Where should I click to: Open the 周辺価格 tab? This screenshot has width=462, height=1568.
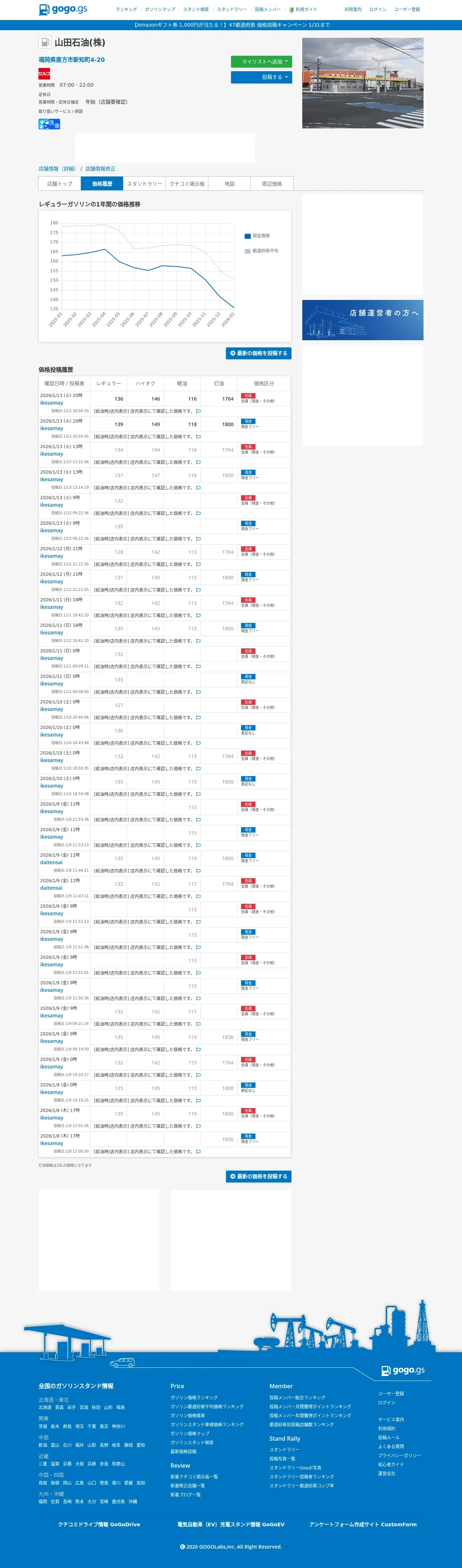[272, 183]
